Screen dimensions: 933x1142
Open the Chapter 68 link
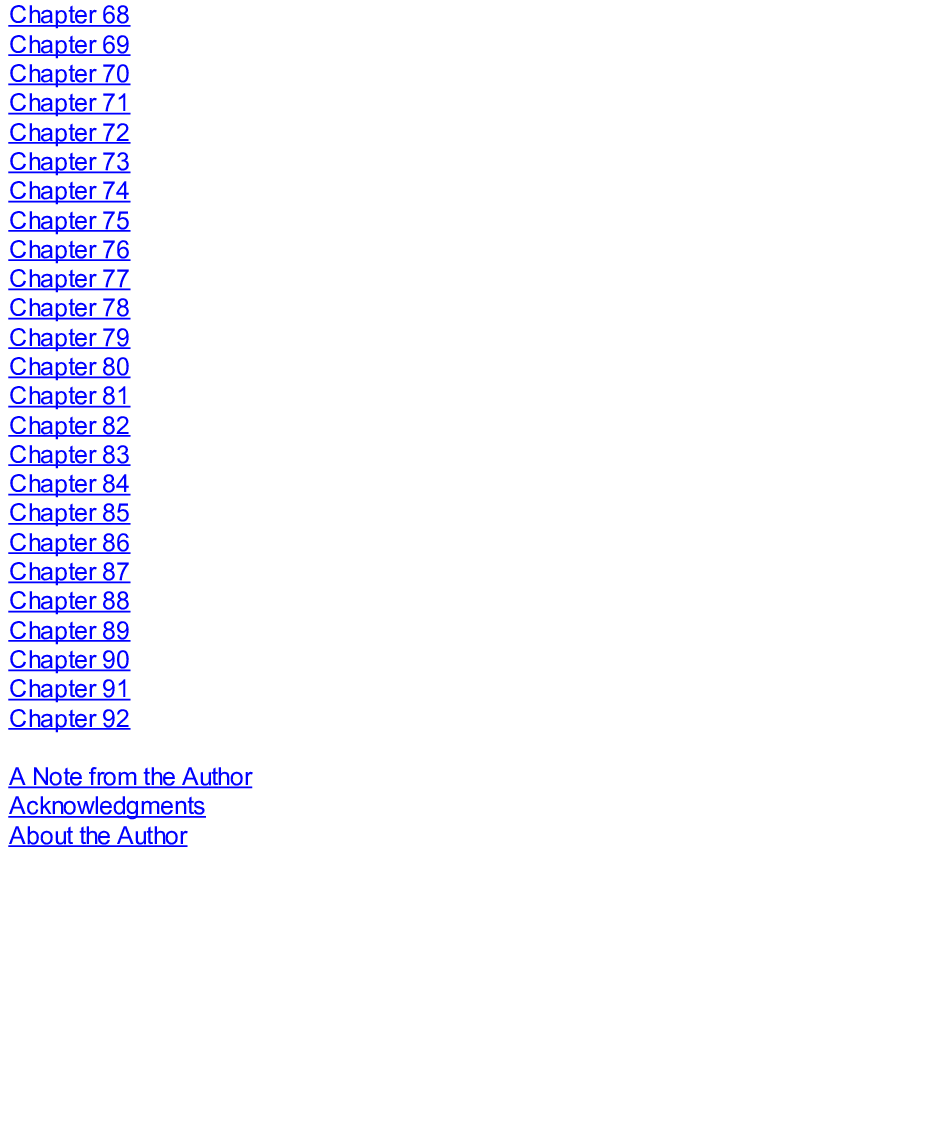tap(69, 16)
